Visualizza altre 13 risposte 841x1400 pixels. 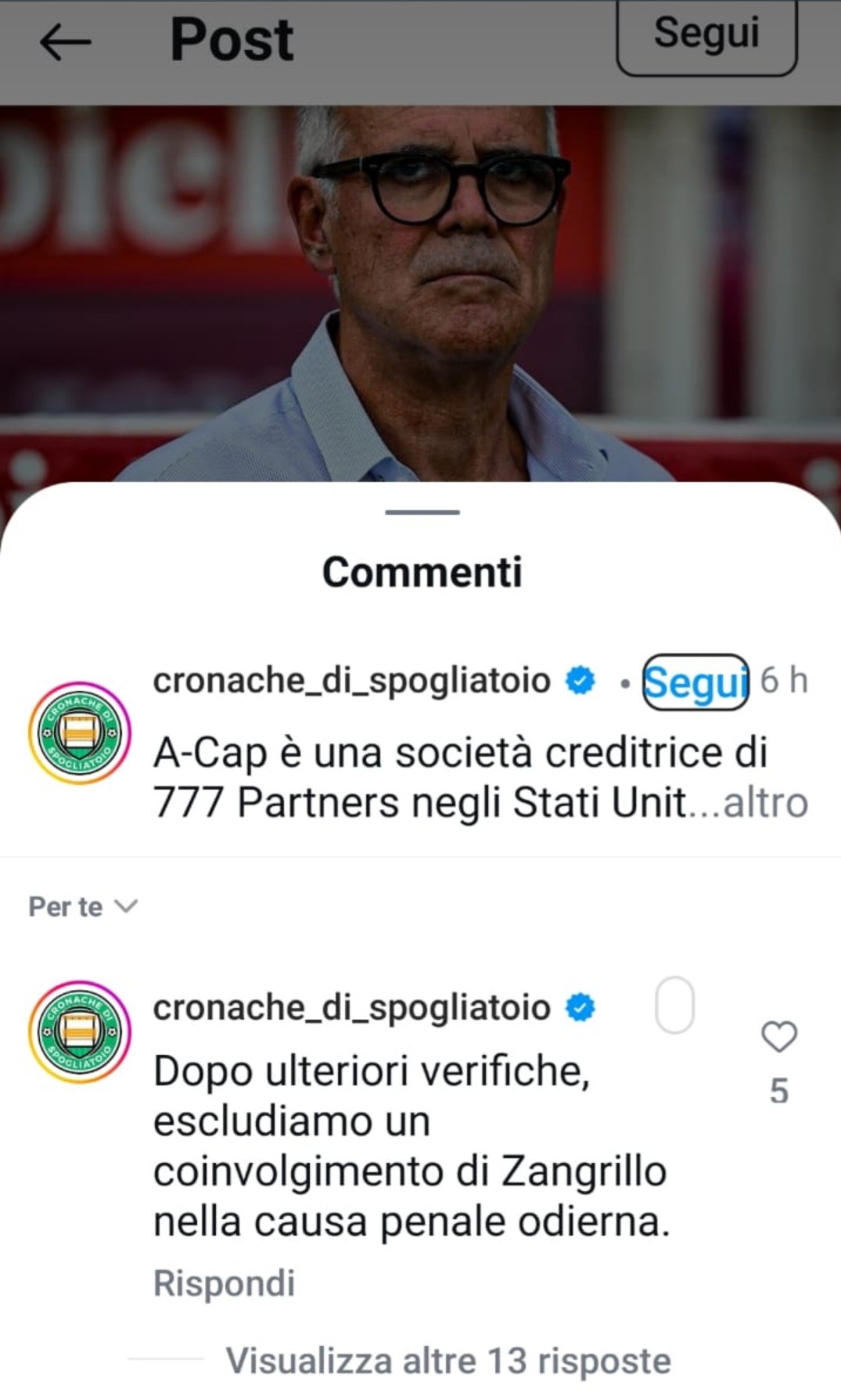[447, 1361]
